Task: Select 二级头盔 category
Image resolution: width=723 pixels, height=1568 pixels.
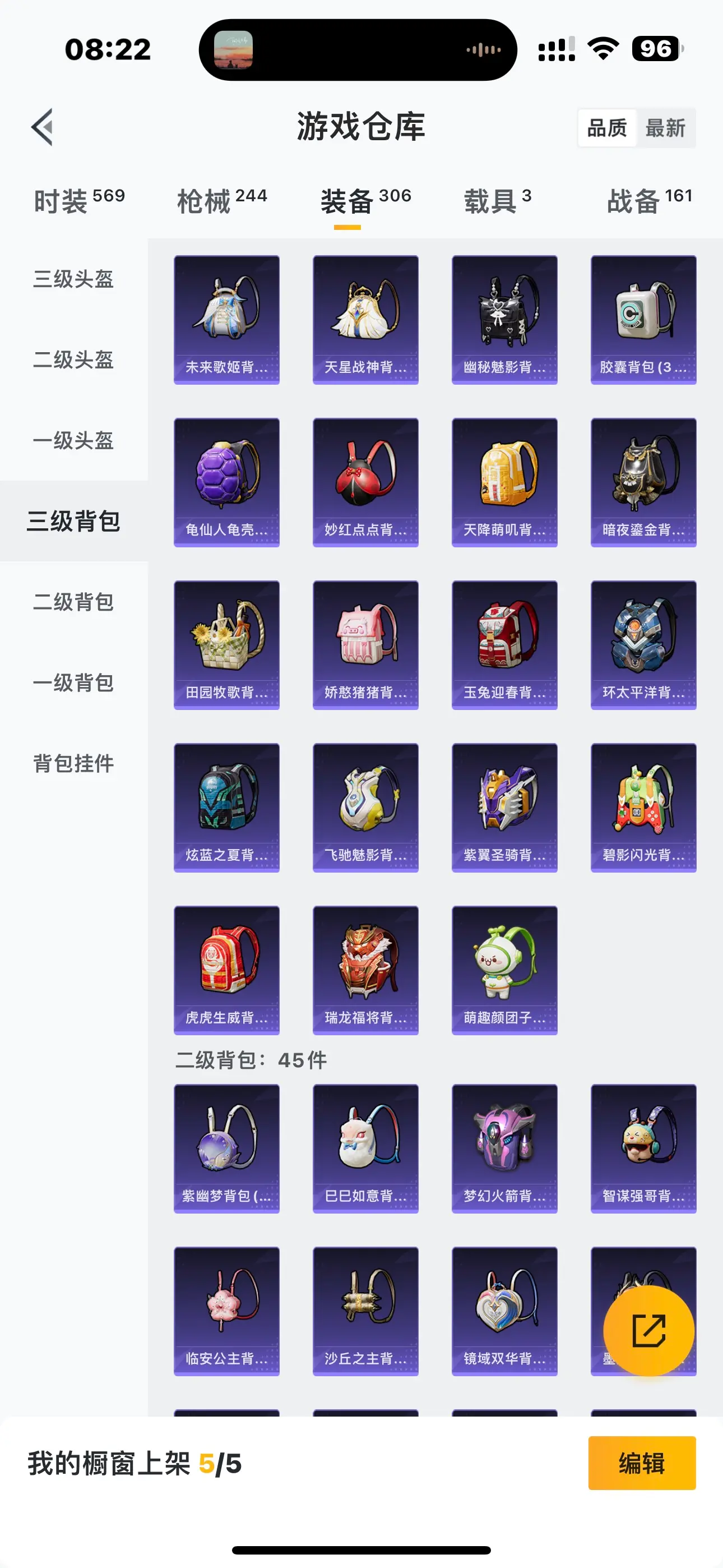Action: (73, 359)
